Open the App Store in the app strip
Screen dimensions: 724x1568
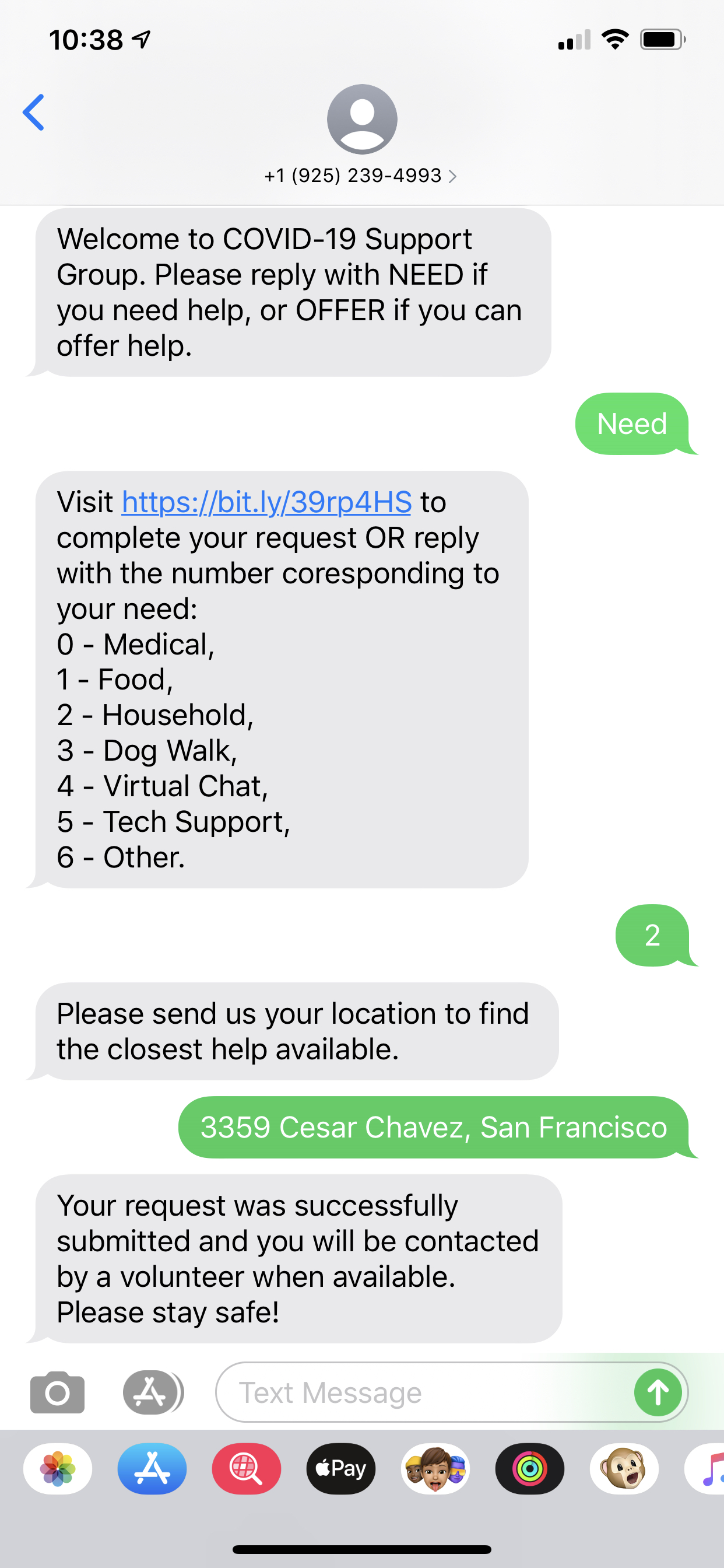pos(152,1469)
